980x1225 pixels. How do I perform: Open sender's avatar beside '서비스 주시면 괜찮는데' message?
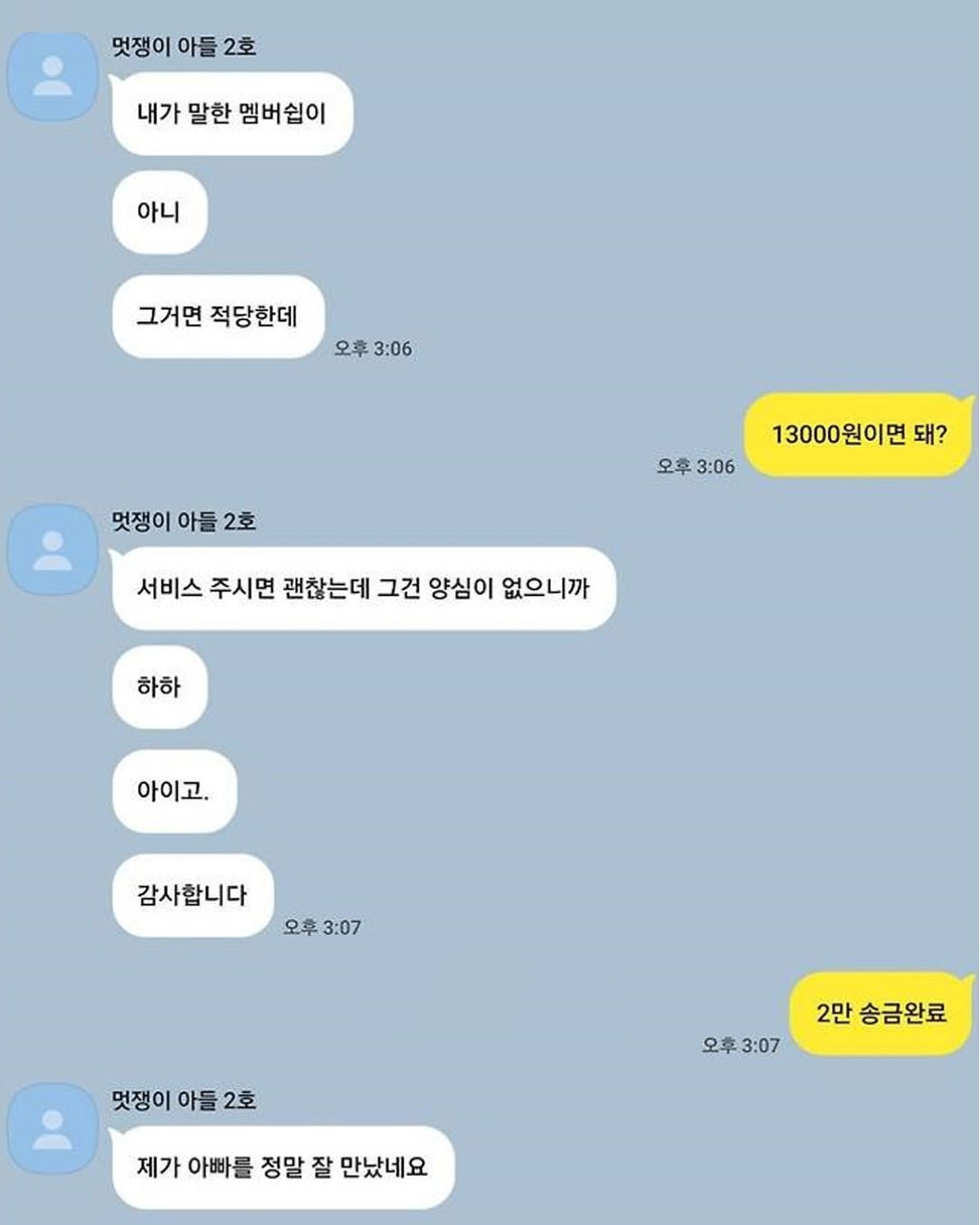[x=53, y=551]
